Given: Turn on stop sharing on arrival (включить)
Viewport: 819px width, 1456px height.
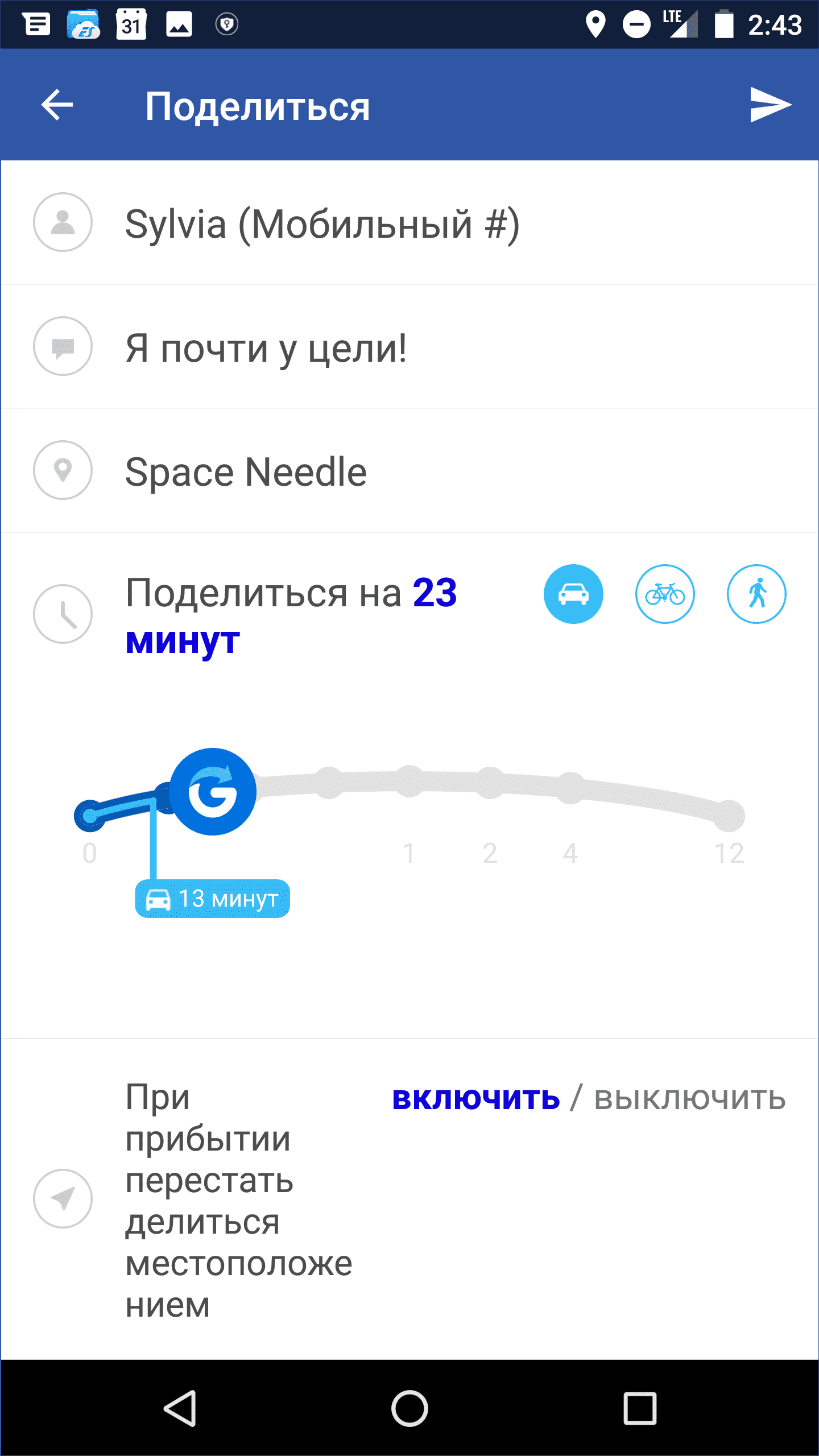Looking at the screenshot, I should tap(476, 1099).
